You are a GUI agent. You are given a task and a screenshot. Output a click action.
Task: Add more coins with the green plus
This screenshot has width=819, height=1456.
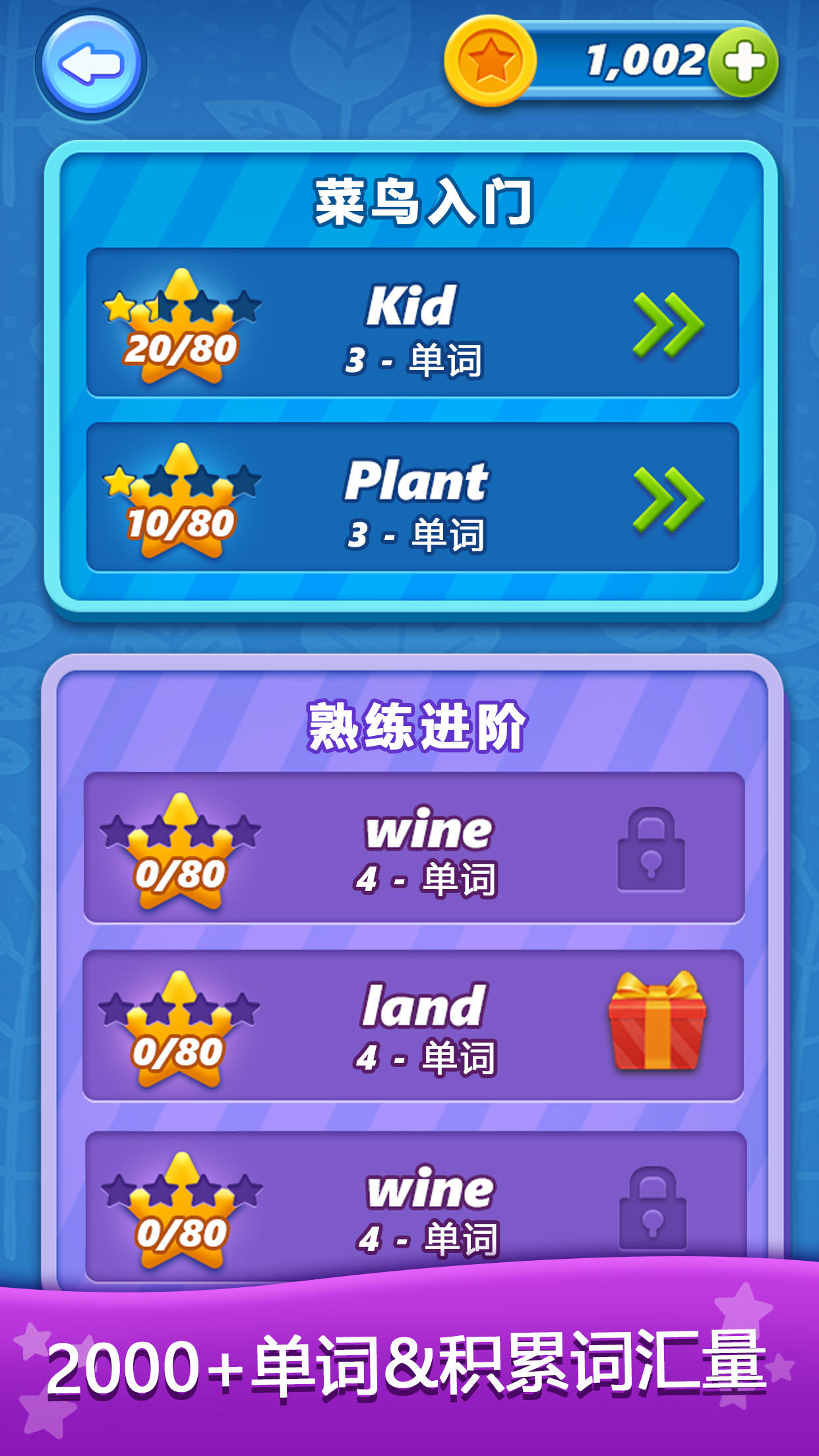click(x=744, y=62)
